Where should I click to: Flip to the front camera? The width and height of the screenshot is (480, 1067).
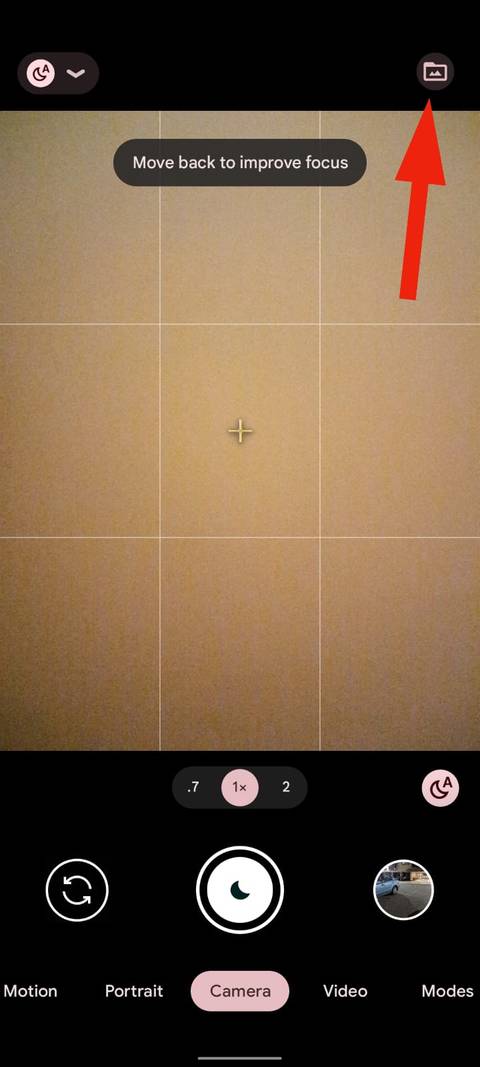tap(77, 890)
